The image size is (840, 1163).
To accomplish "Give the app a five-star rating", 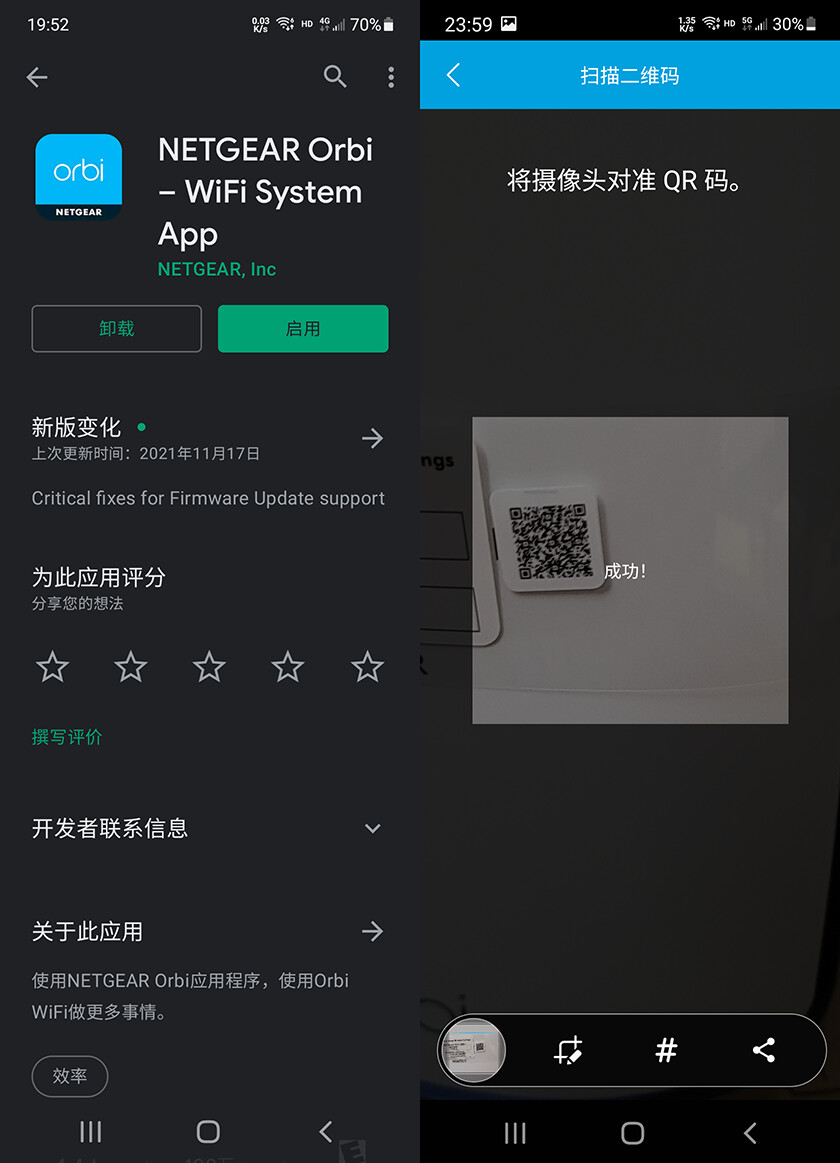I will pyautogui.click(x=367, y=666).
